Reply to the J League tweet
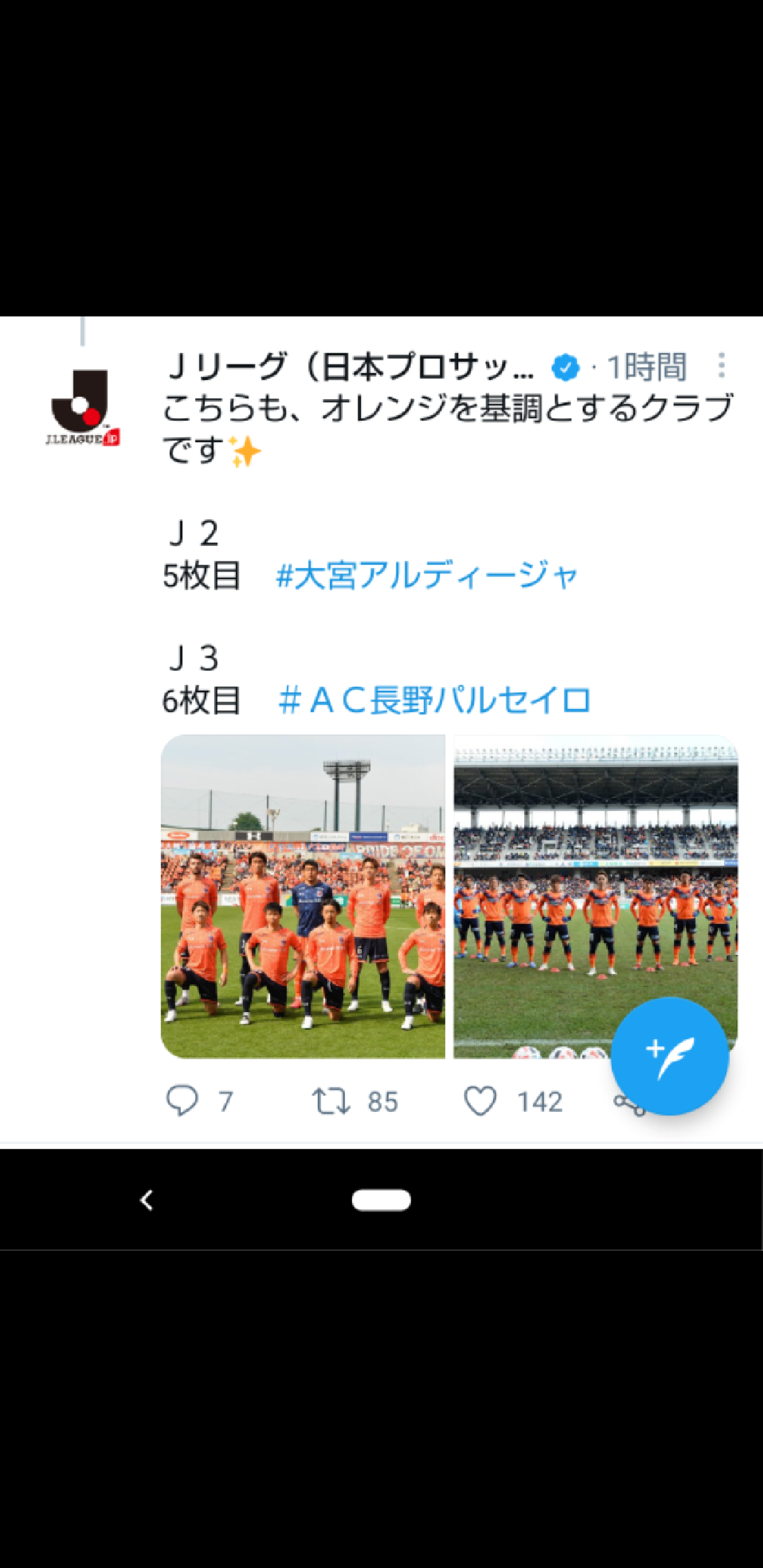The image size is (763, 1568). click(182, 1100)
